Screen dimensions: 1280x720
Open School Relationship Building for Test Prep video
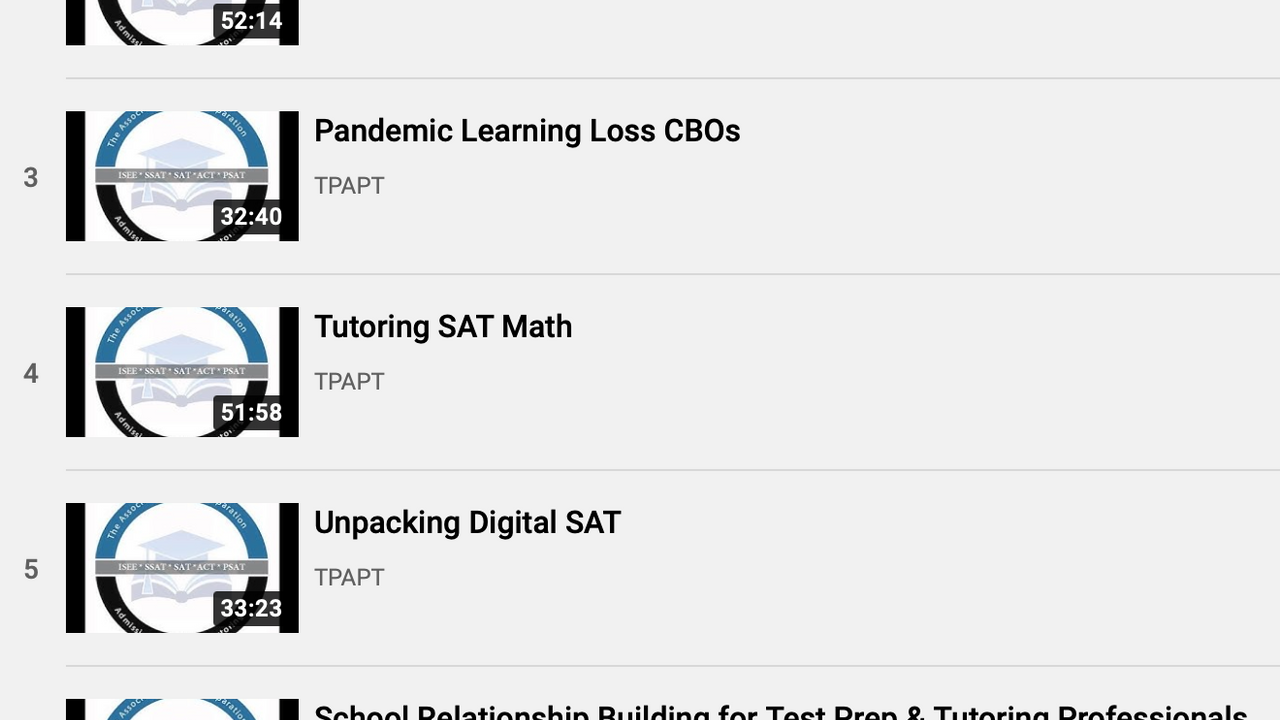pyautogui.click(x=780, y=711)
